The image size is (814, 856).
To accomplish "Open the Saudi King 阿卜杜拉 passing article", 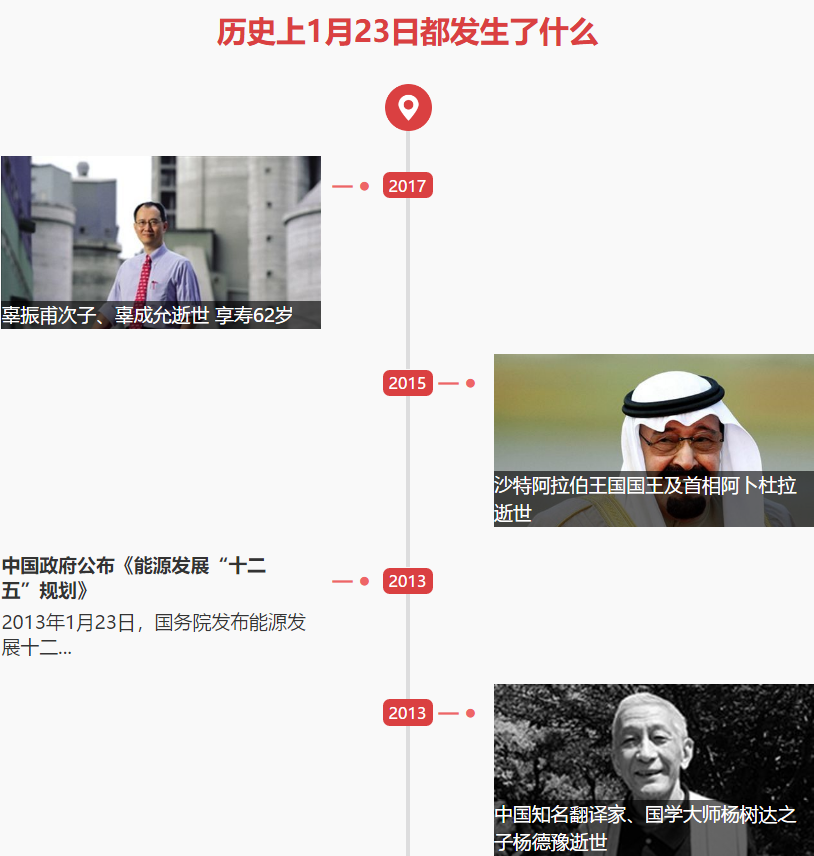I will tap(653, 440).
